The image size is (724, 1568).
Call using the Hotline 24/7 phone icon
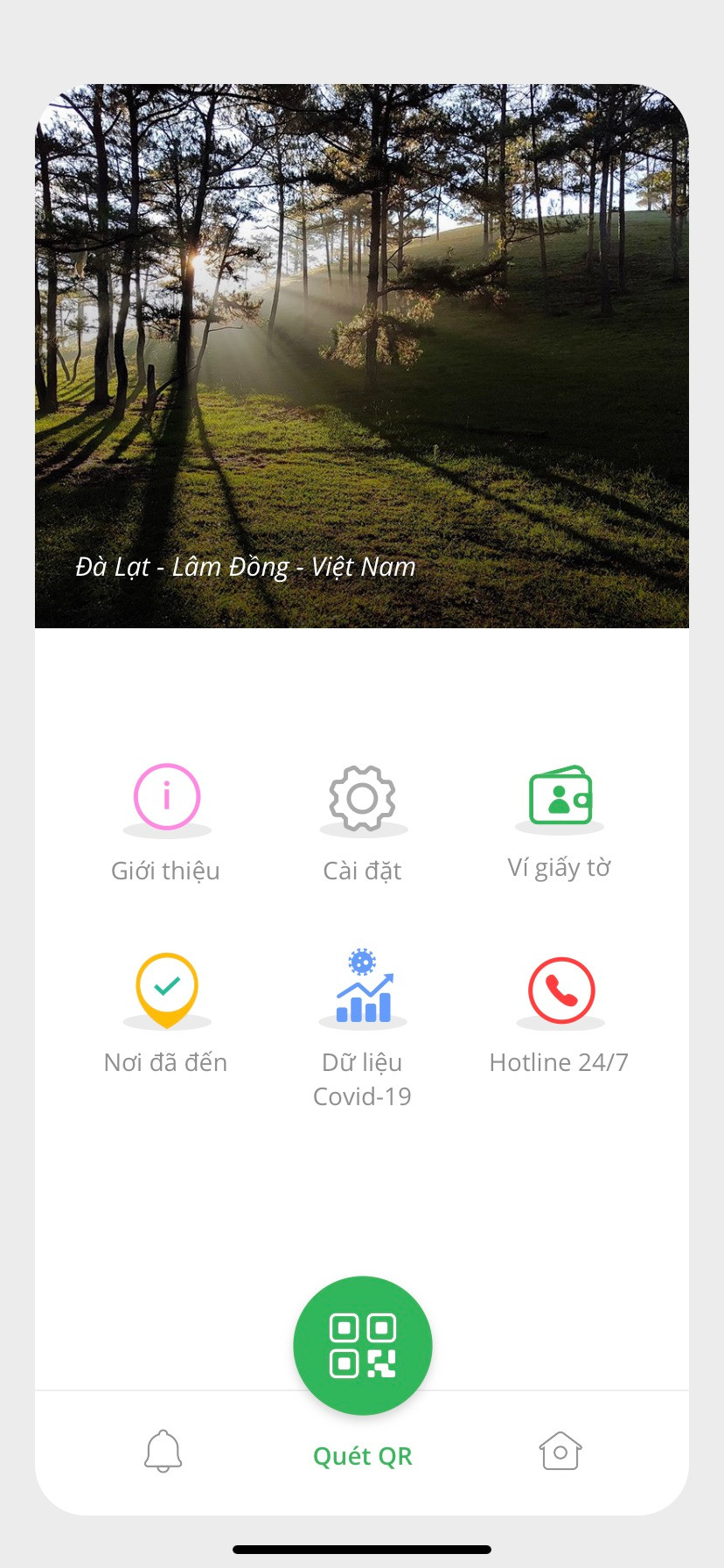click(560, 990)
